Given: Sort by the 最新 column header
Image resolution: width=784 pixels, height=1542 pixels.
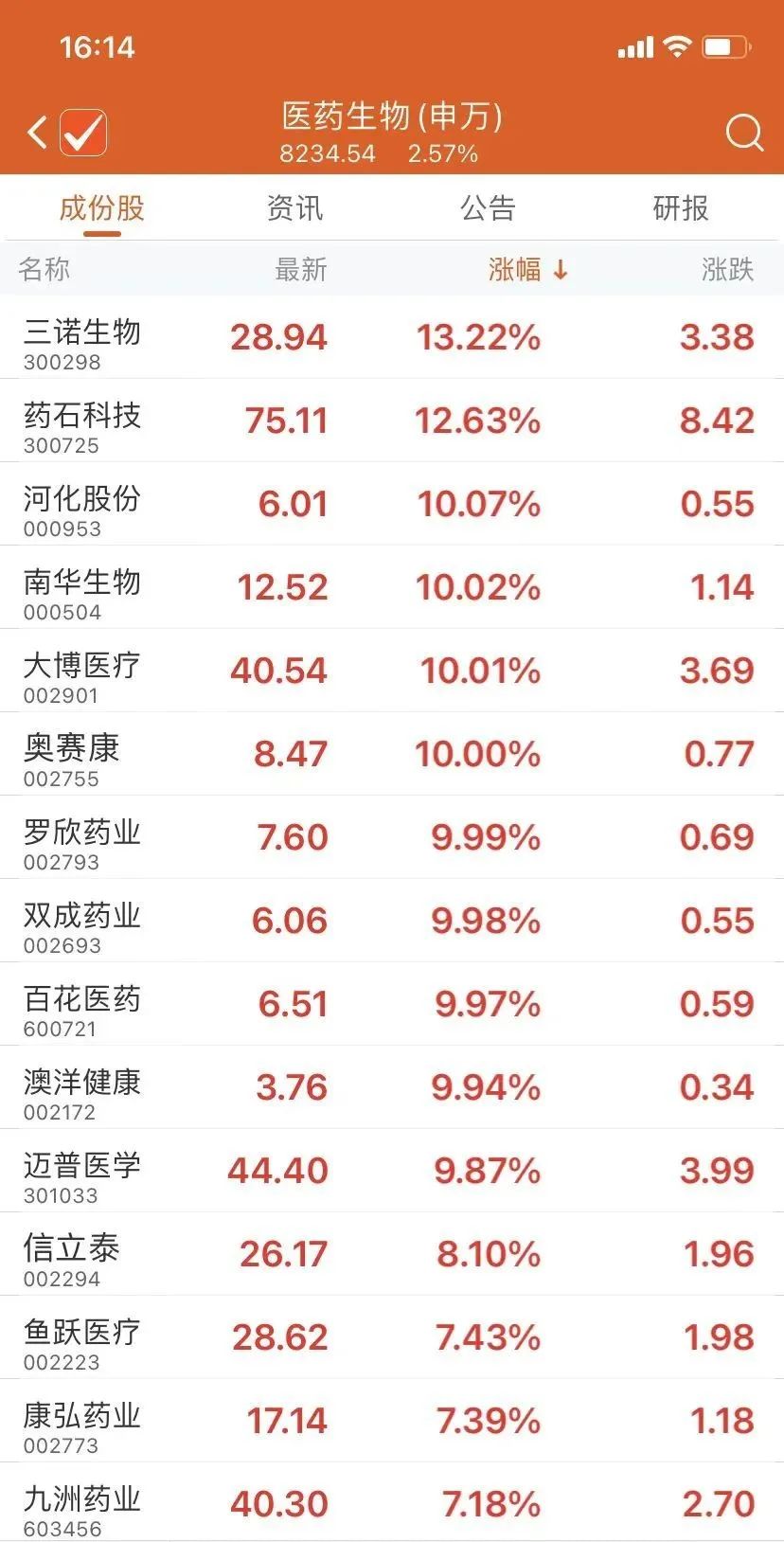Looking at the screenshot, I should [300, 270].
